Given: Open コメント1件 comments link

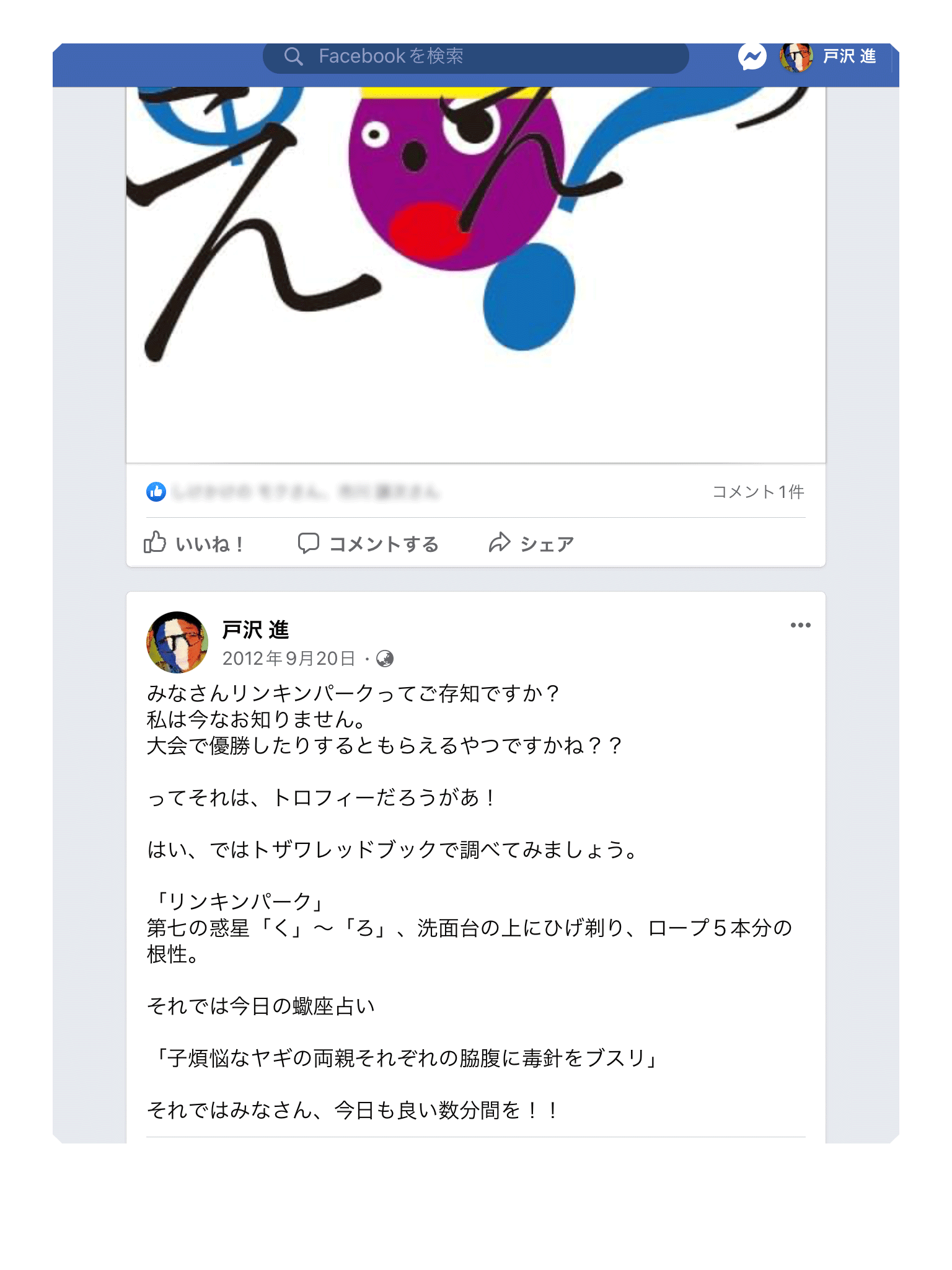Looking at the screenshot, I should pyautogui.click(x=757, y=492).
